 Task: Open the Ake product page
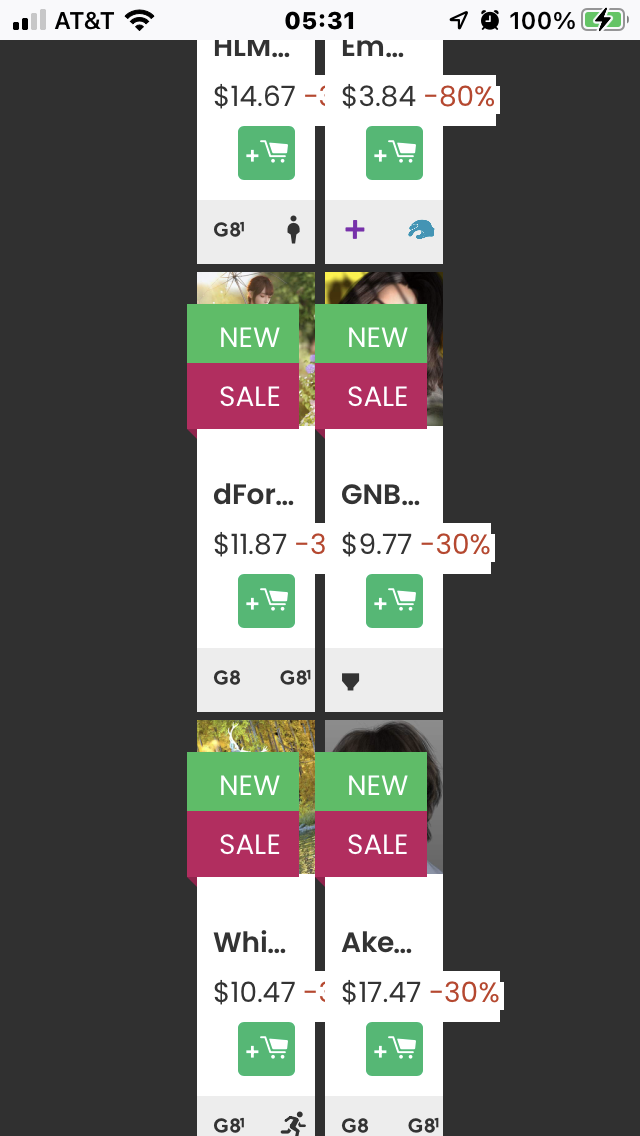(x=377, y=943)
